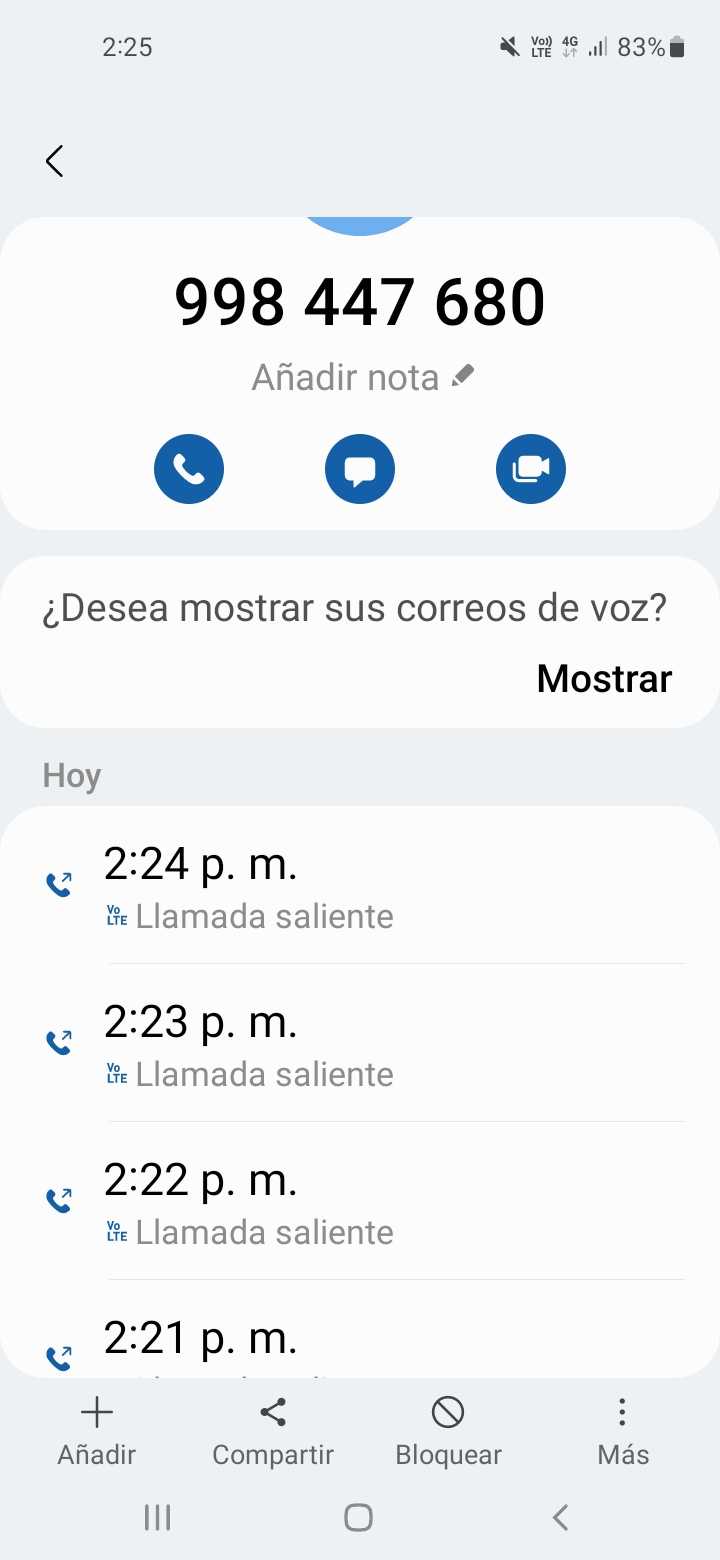Go back using the top arrow
The height and width of the screenshot is (1560, 720).
point(55,161)
